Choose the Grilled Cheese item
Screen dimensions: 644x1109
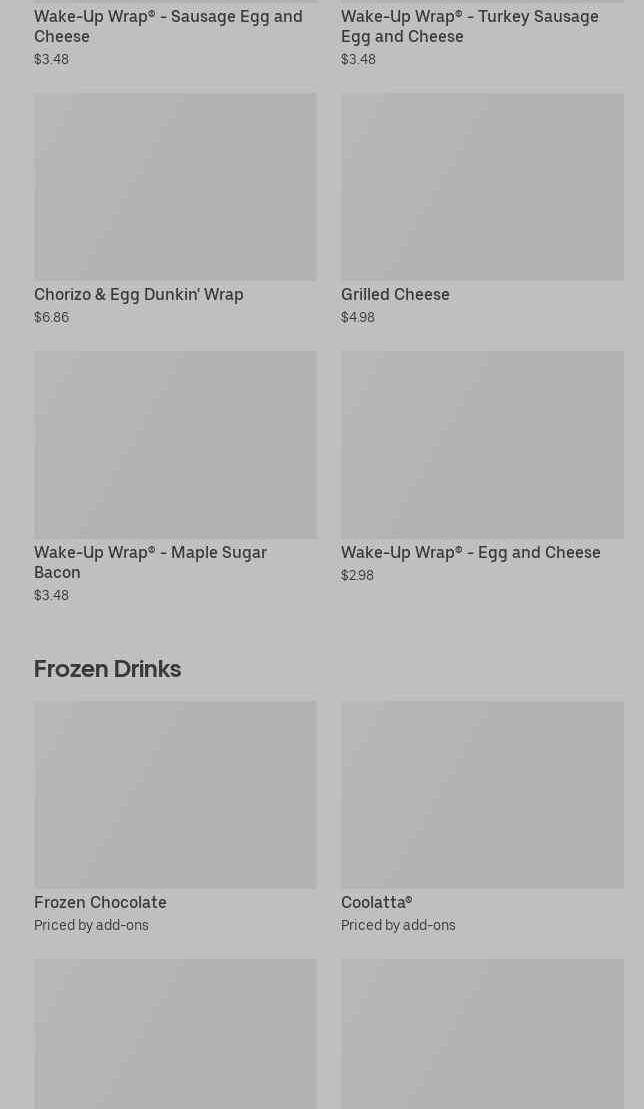[x=482, y=188]
